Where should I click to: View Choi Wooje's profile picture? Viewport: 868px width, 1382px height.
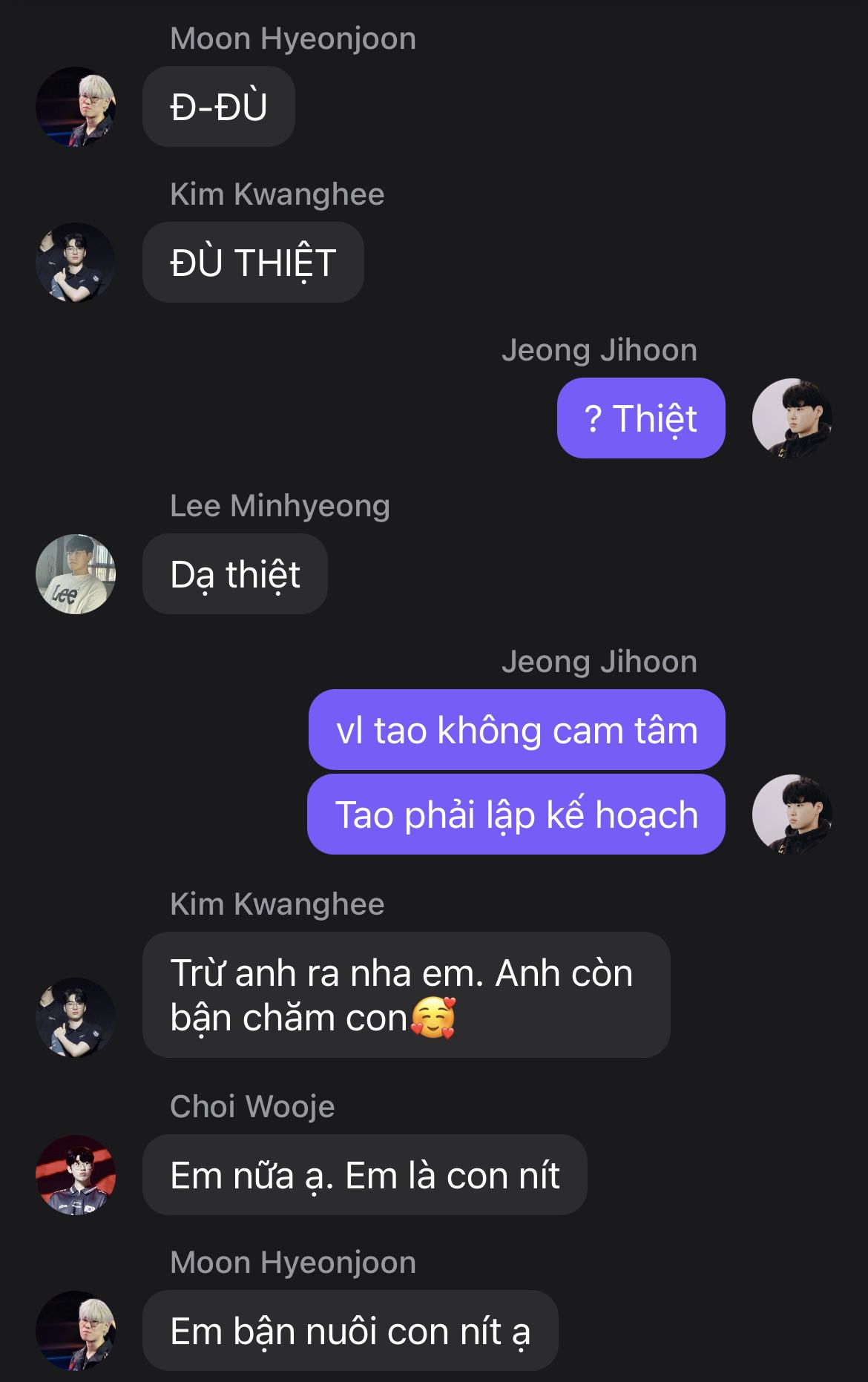click(x=76, y=1175)
